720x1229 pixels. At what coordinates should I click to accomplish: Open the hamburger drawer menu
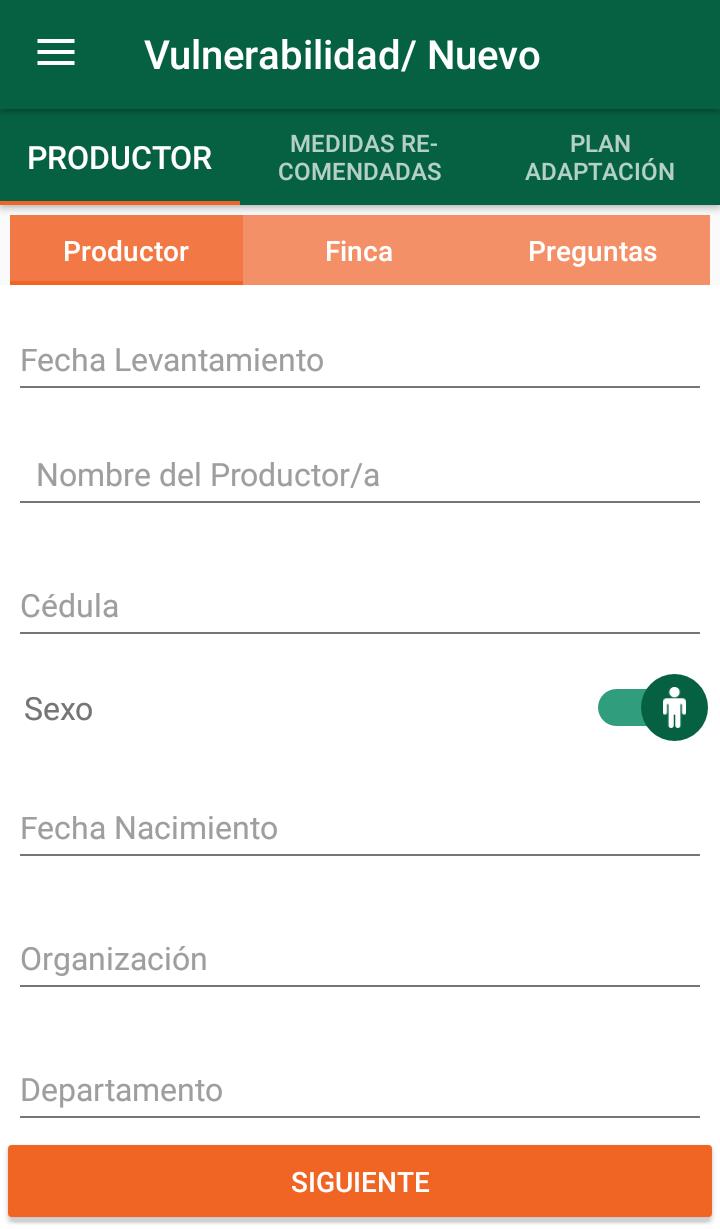(56, 54)
